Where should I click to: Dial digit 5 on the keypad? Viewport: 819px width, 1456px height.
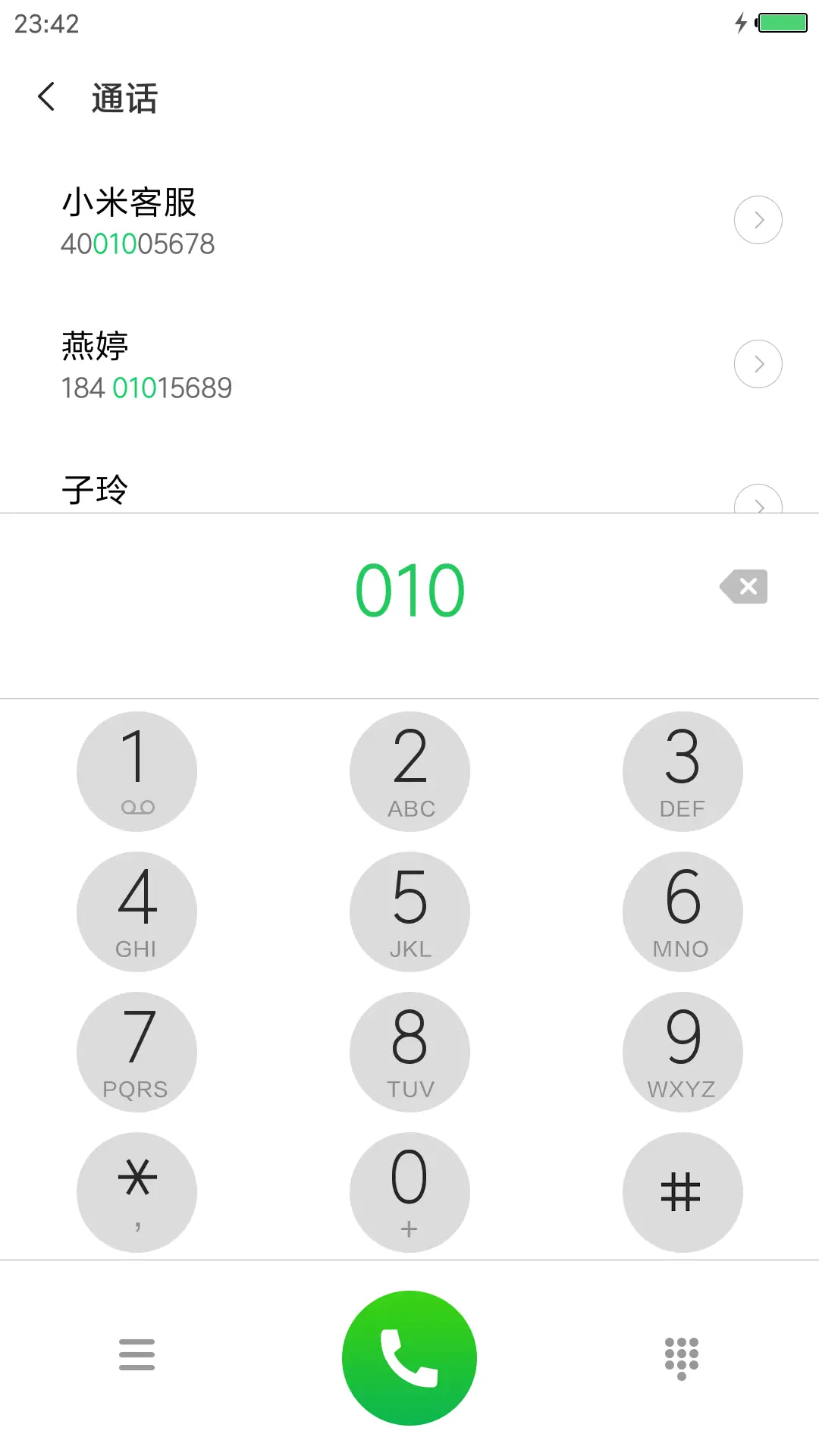tap(409, 912)
